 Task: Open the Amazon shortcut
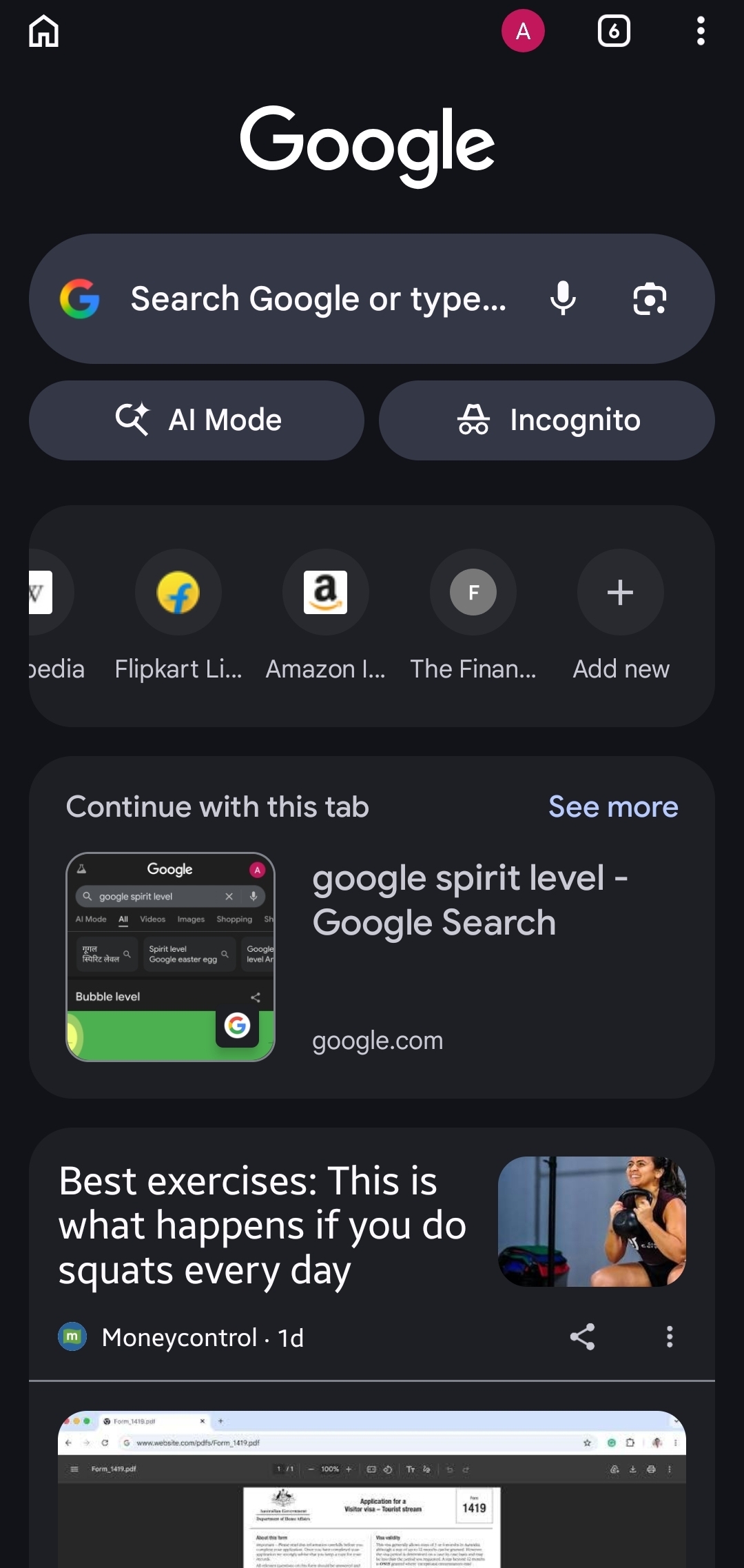(325, 593)
